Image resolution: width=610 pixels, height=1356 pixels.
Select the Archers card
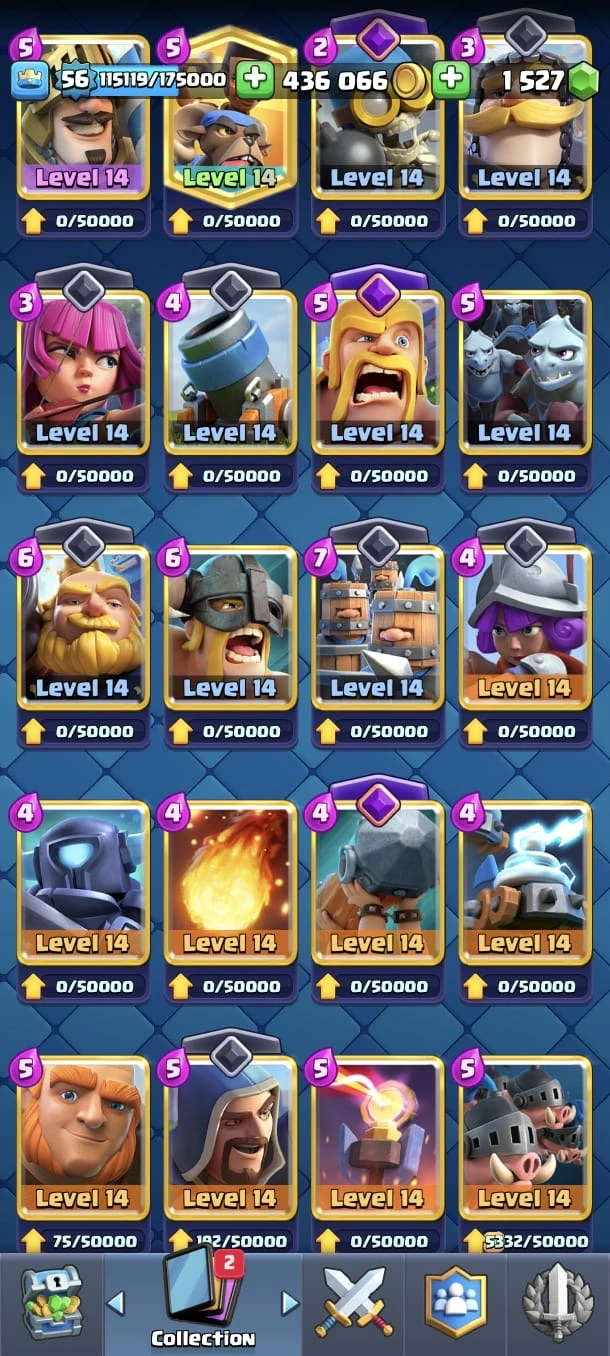pyautogui.click(x=82, y=372)
